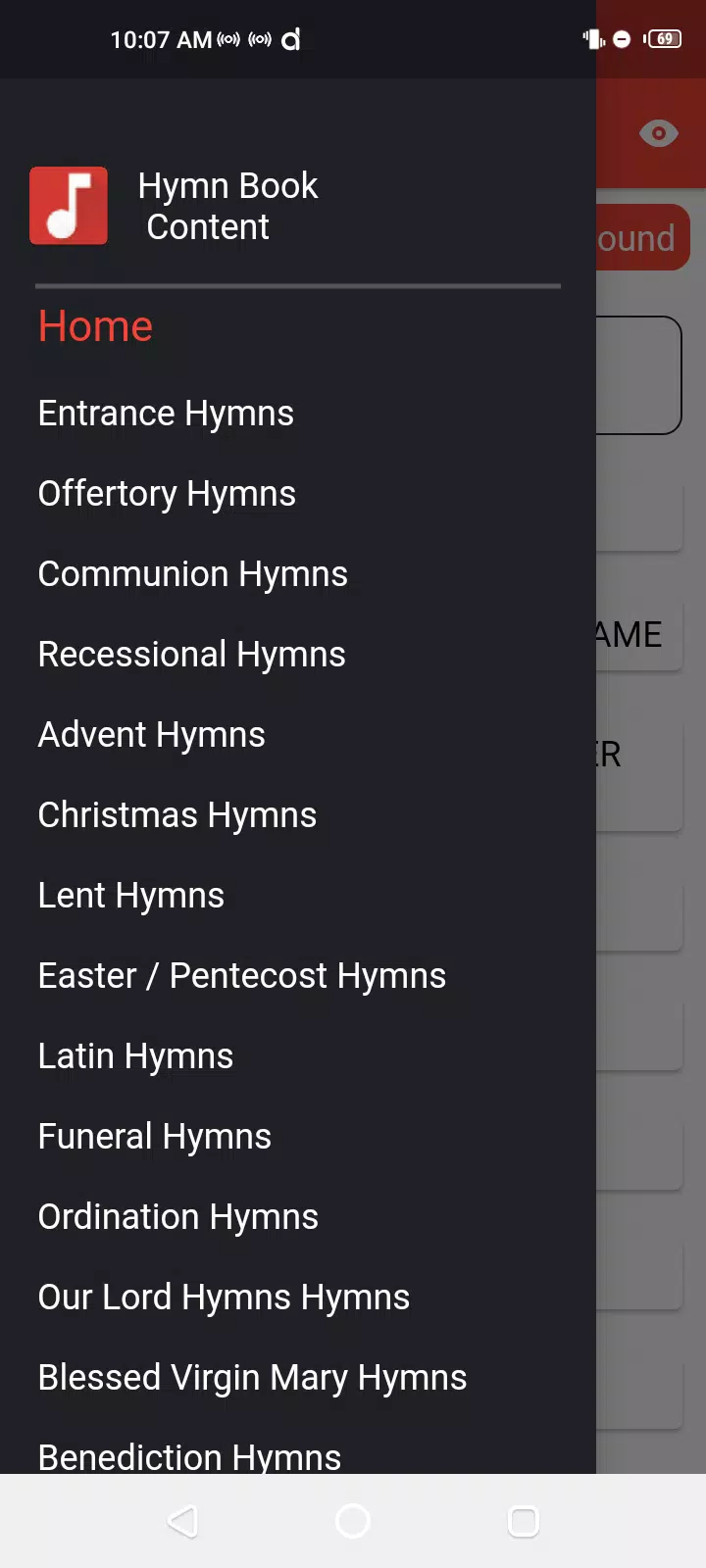Screen dimensions: 706x1568
Task: Tap the system back button
Action: pyautogui.click(x=182, y=1521)
